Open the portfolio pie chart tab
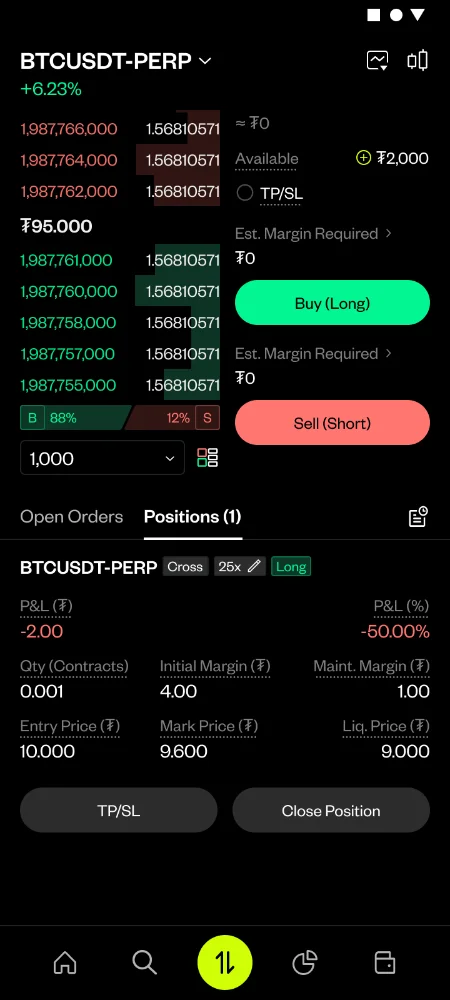Screen dimensions: 450x1000 click(x=305, y=962)
